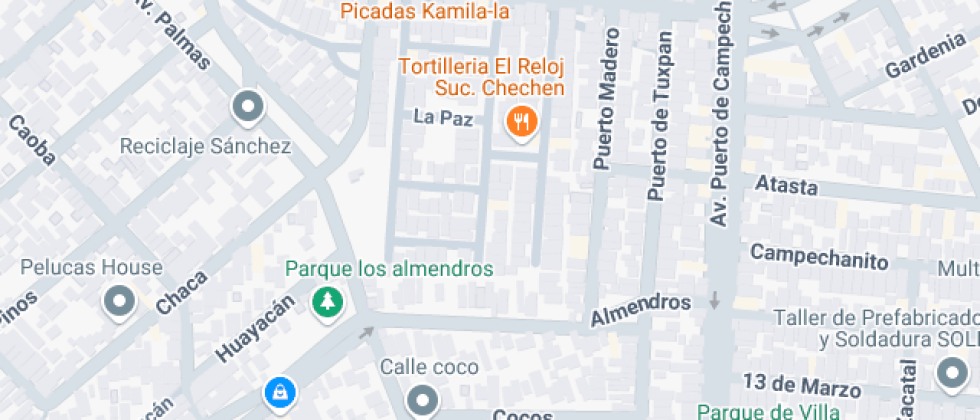Open the Parque los almendros park marker
Screen dimensions: 980x420
326,300
